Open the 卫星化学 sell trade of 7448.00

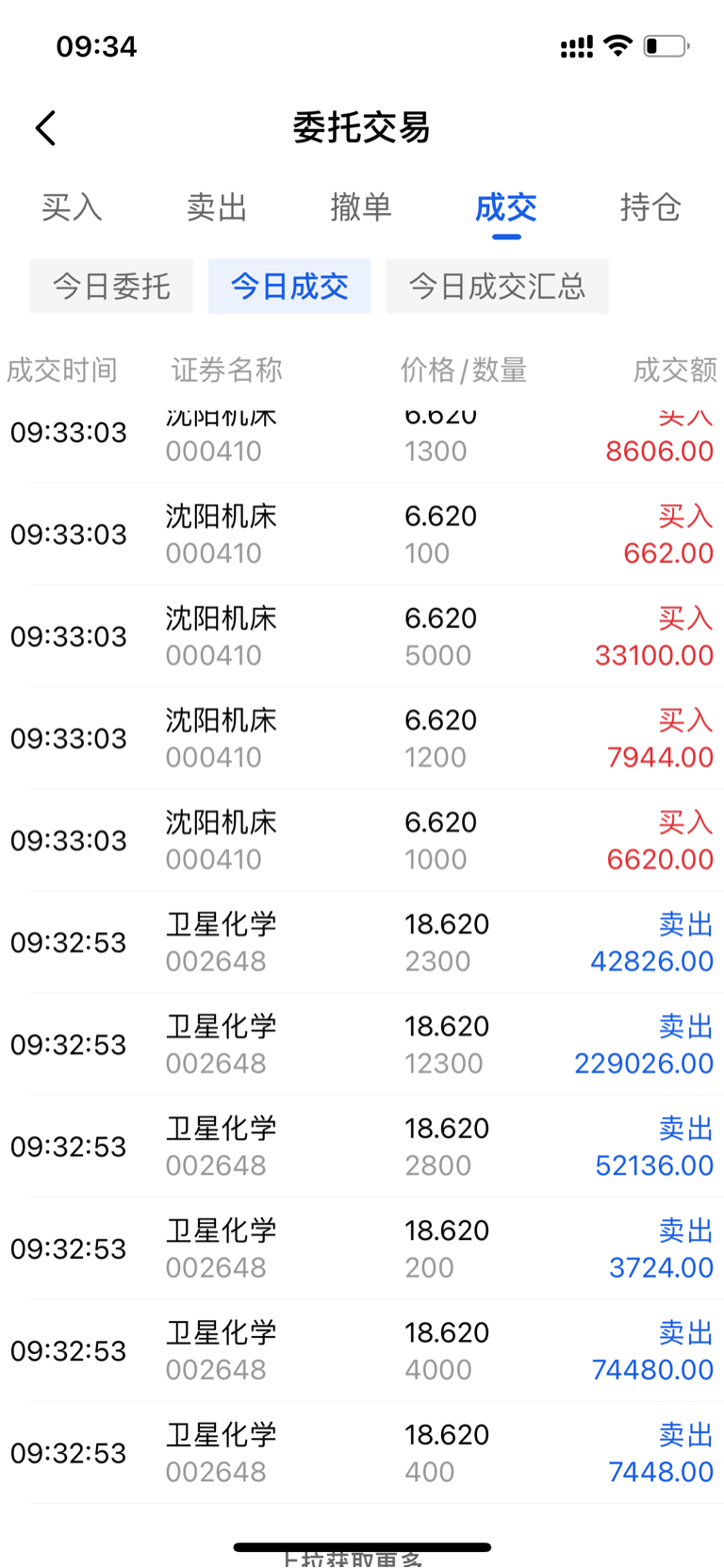click(x=362, y=1453)
